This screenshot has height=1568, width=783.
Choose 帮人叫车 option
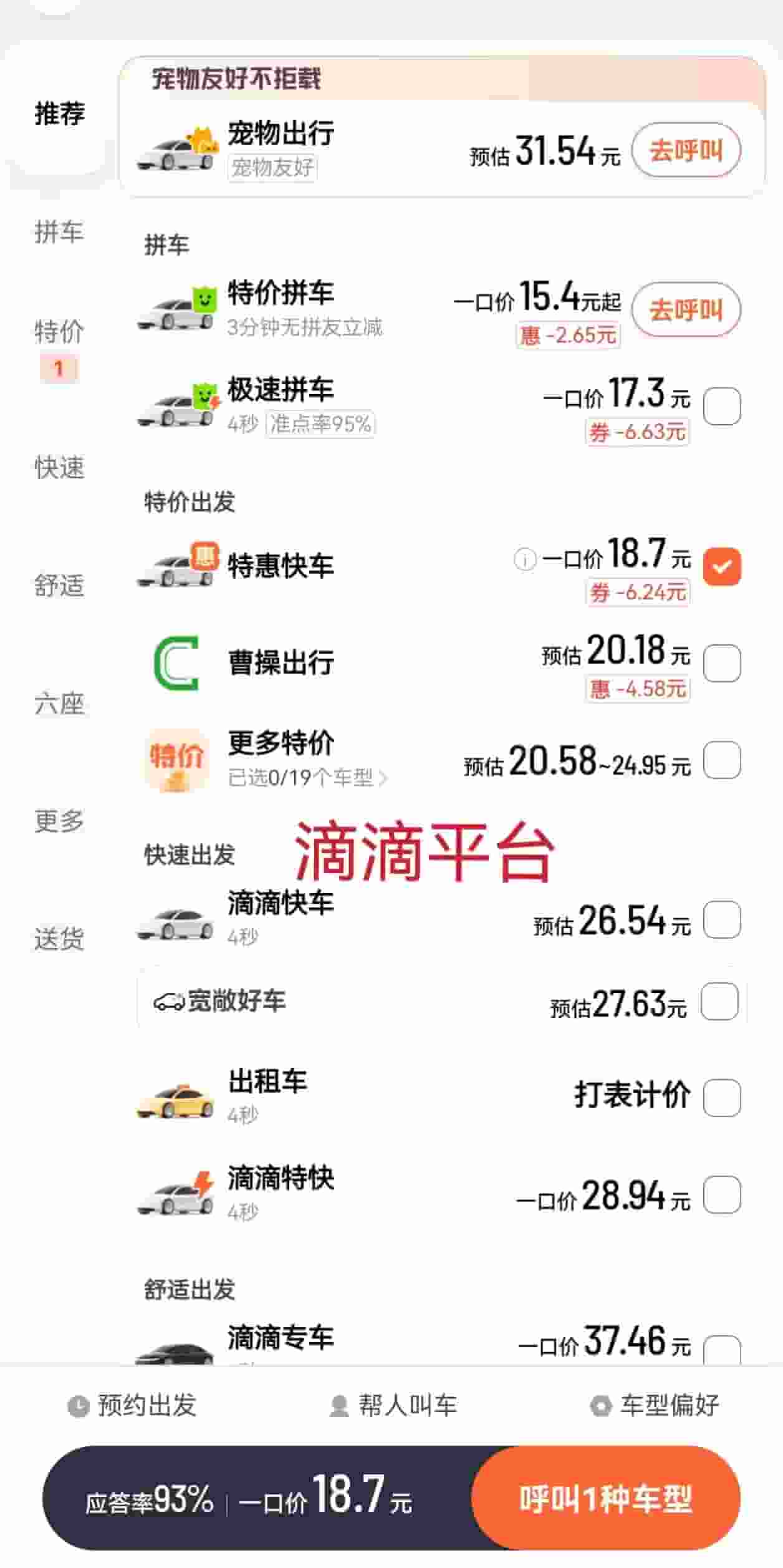(x=393, y=1405)
